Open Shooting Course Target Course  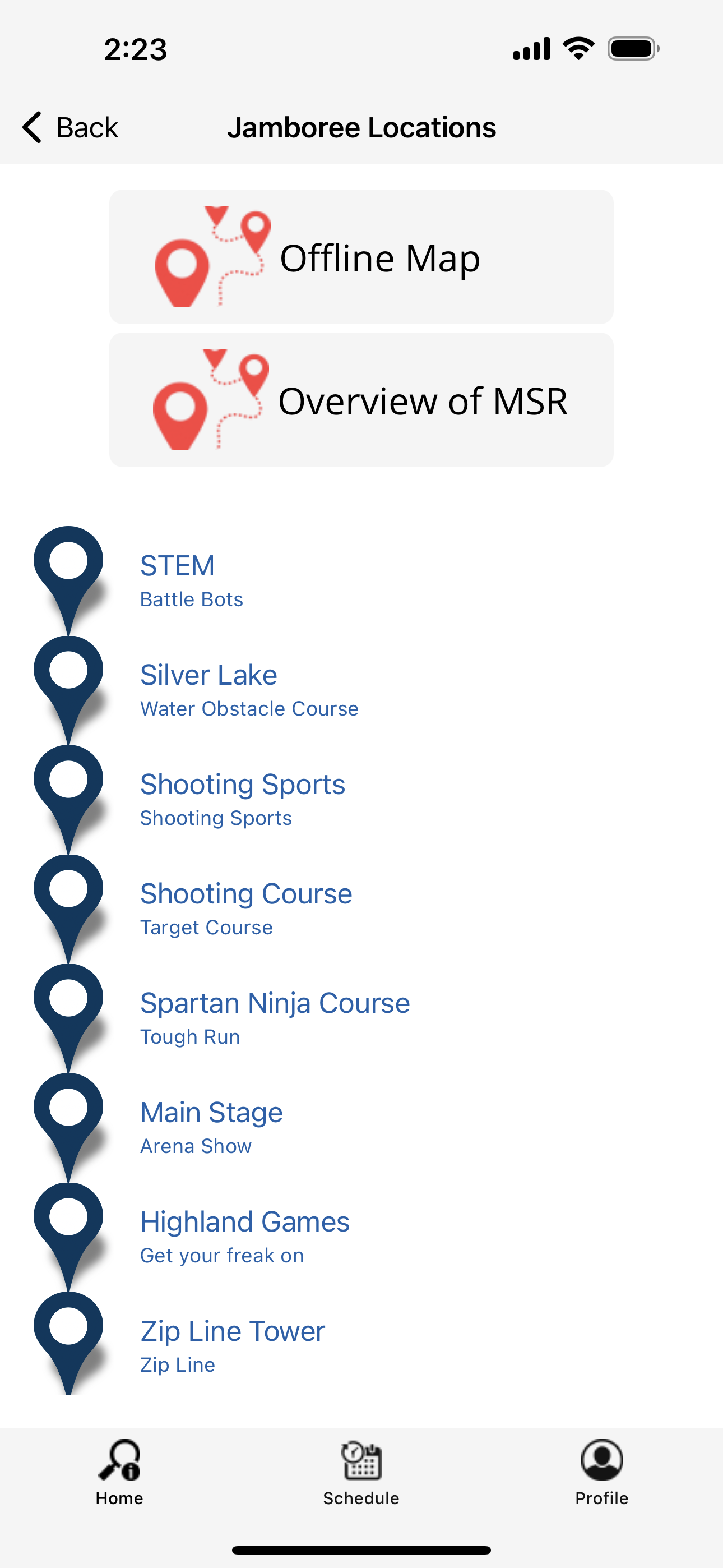click(x=361, y=910)
